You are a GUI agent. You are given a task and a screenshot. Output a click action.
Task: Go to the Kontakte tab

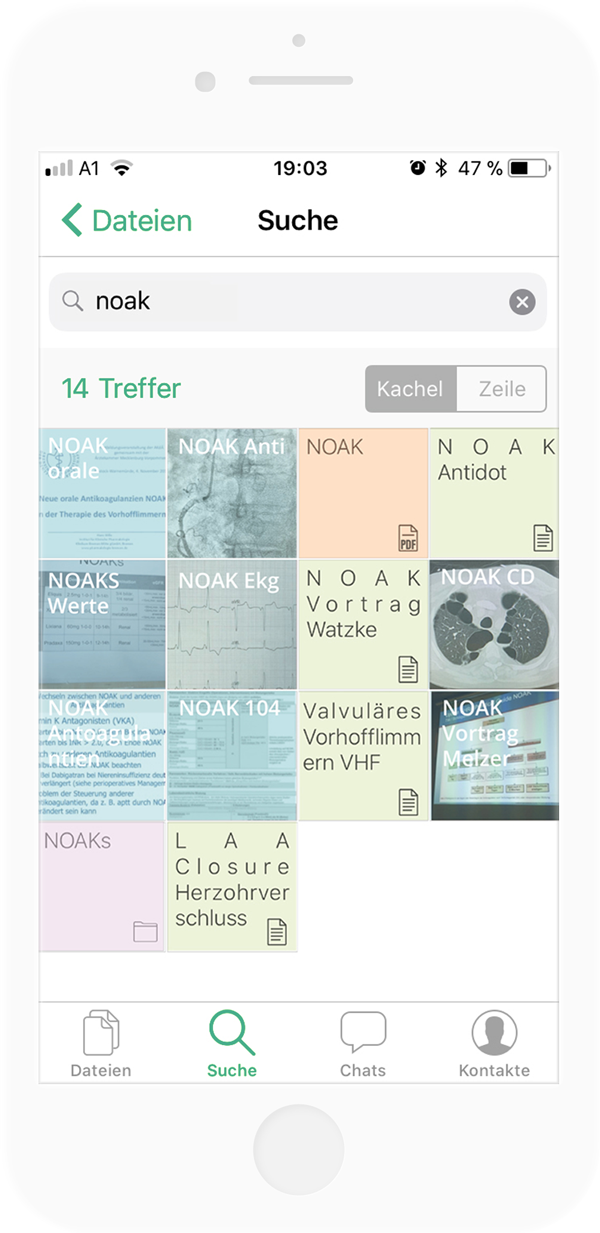[x=494, y=1044]
